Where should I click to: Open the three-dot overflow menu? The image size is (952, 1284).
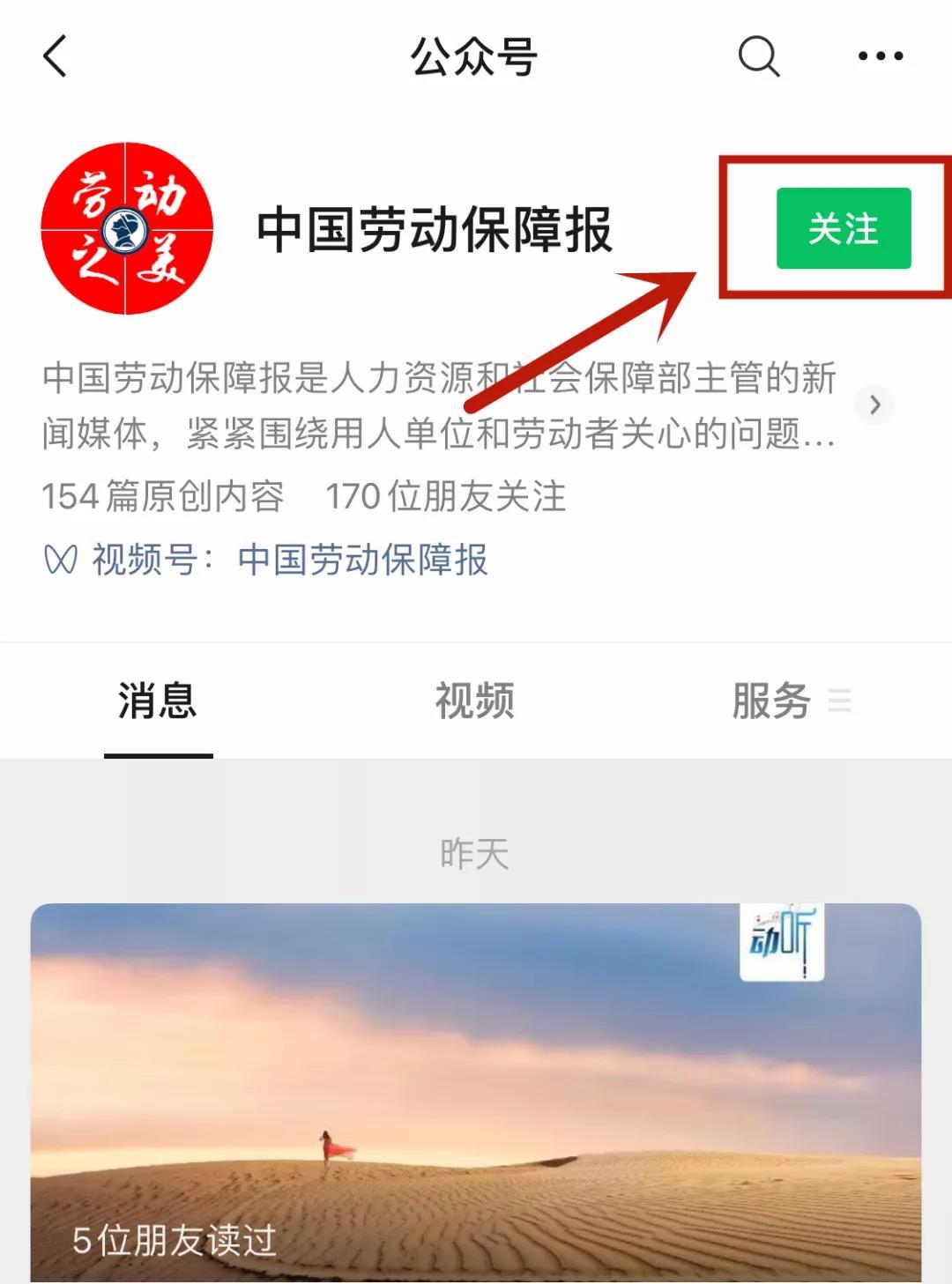pos(881,56)
